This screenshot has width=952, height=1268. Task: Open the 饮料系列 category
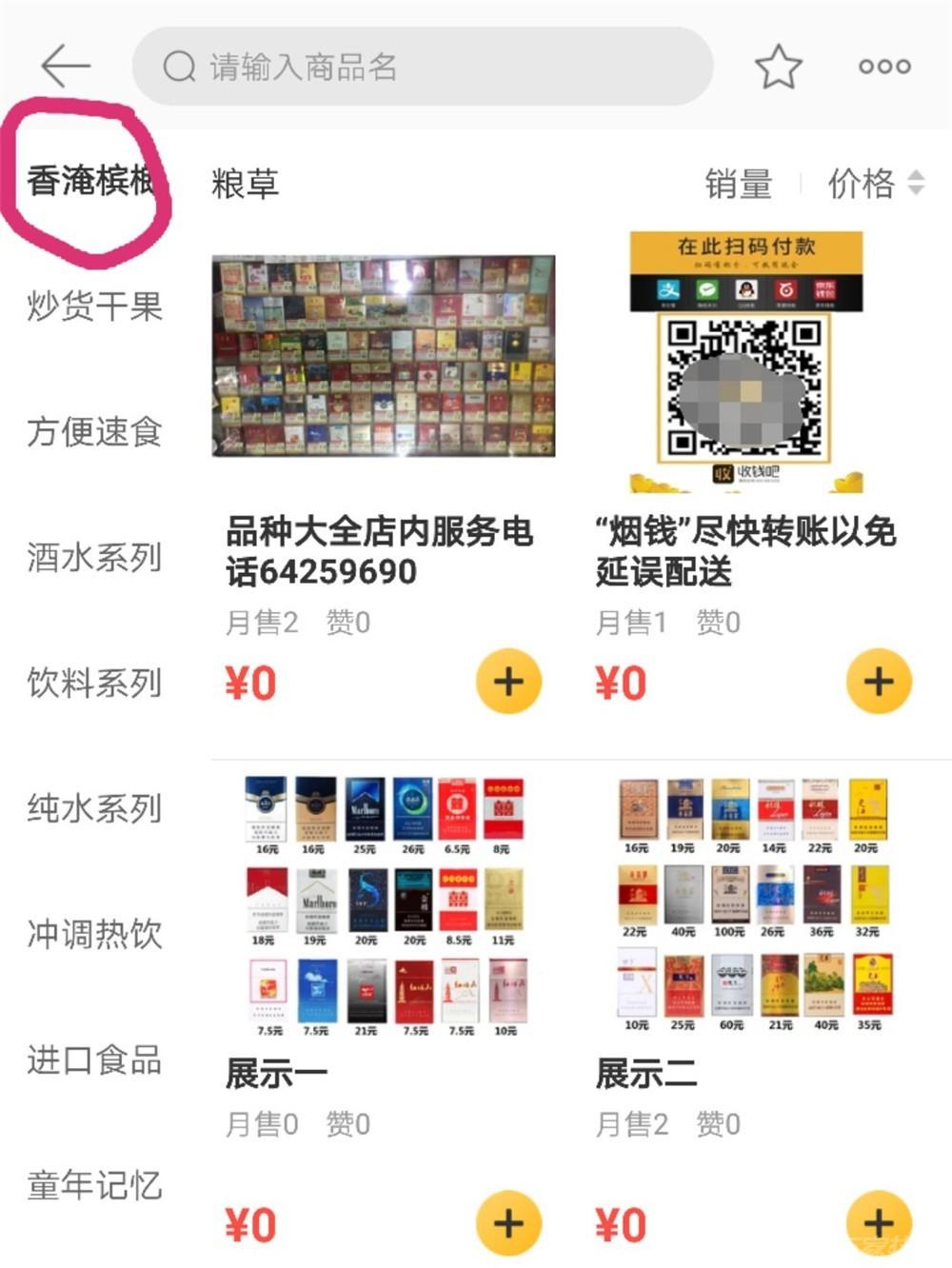[x=94, y=684]
